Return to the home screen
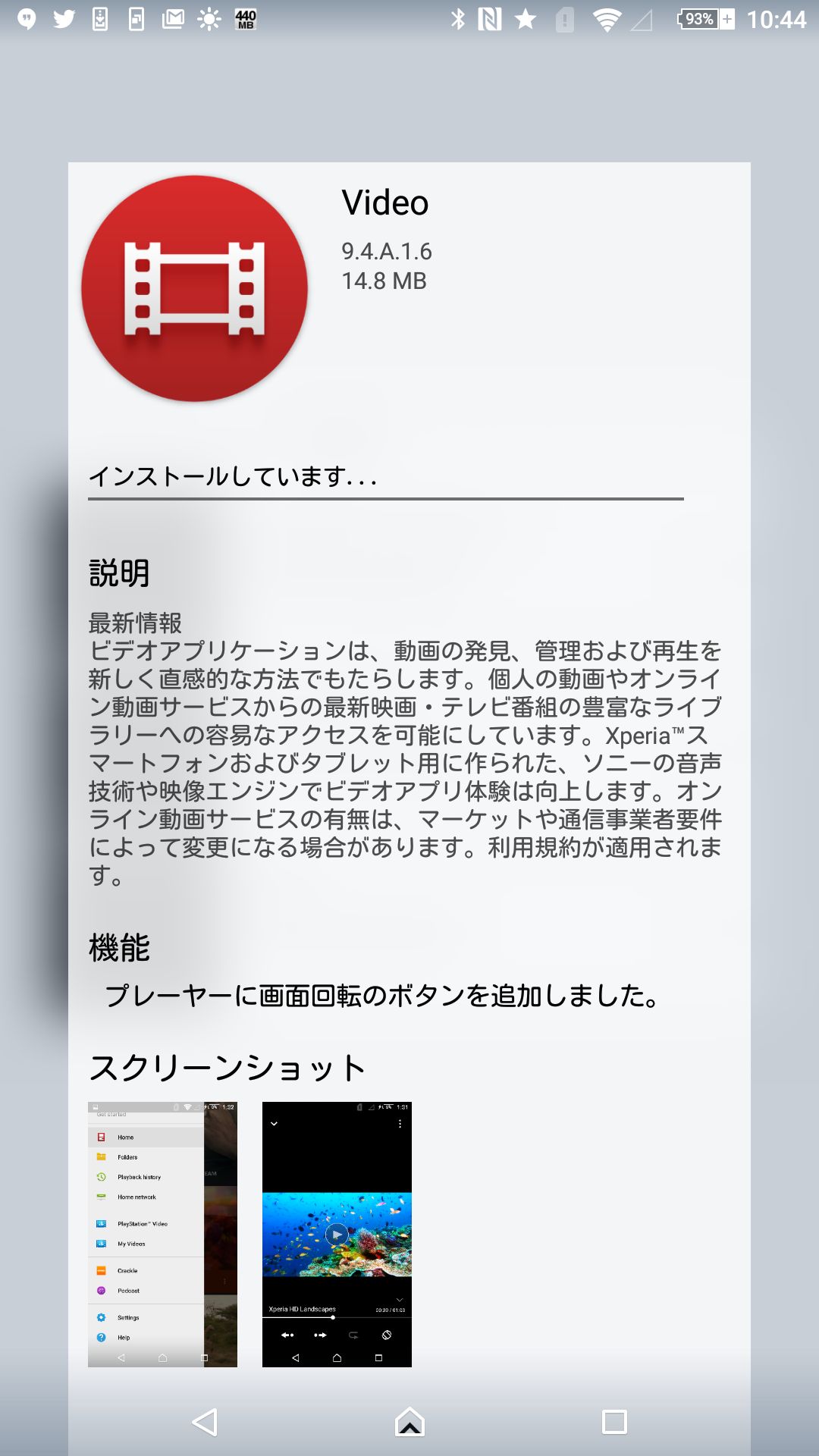819x1456 pixels. click(x=409, y=1422)
